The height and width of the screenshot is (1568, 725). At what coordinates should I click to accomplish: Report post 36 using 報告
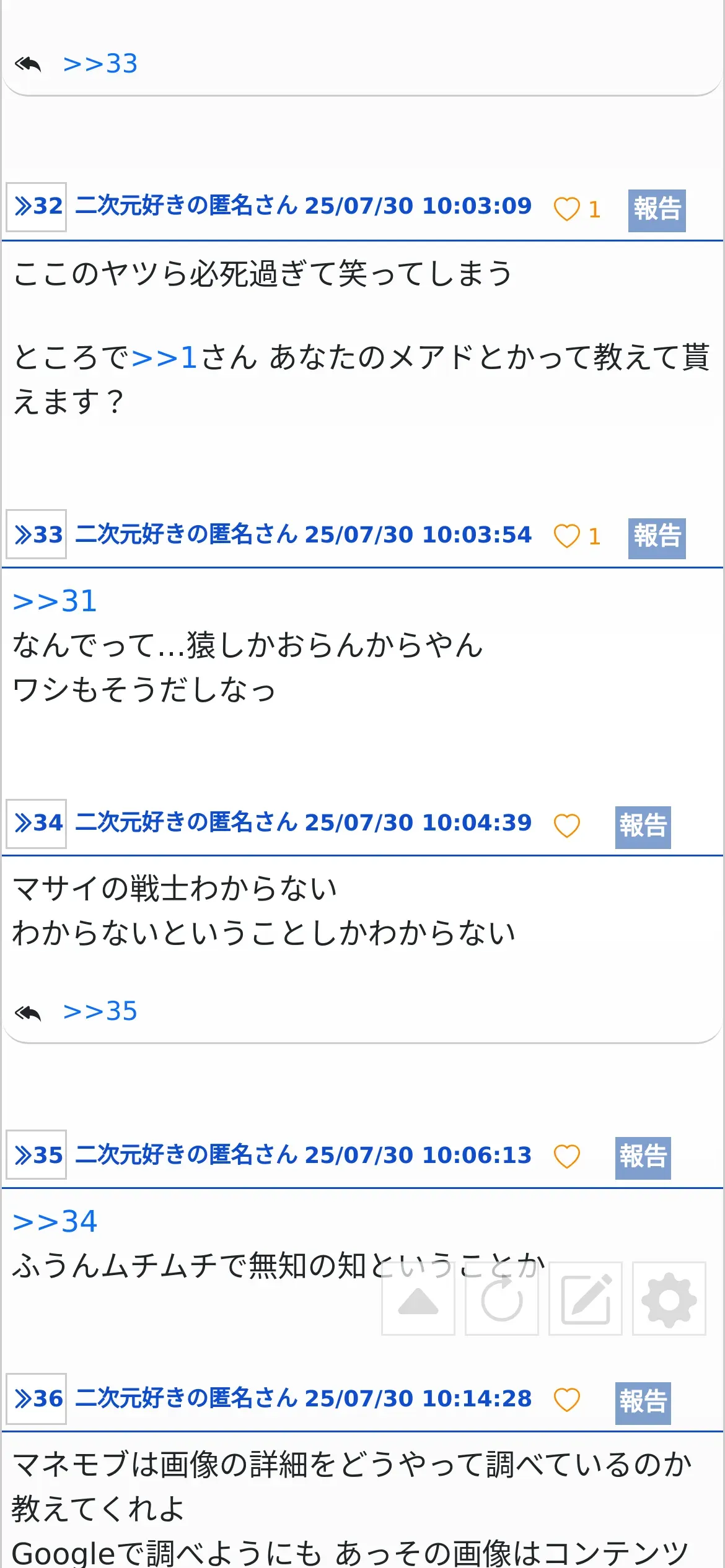(643, 1403)
